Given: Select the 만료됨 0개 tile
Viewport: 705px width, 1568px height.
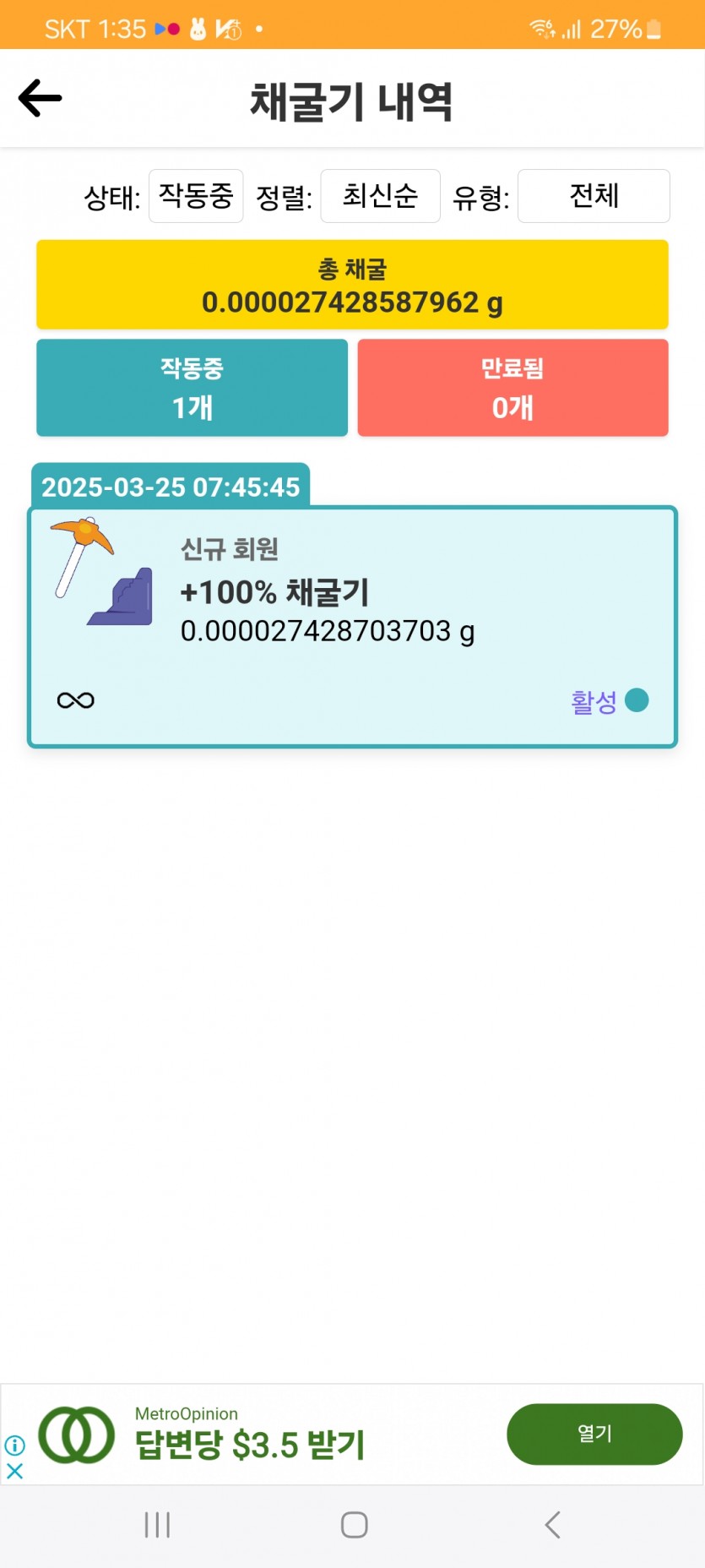Looking at the screenshot, I should 512,388.
